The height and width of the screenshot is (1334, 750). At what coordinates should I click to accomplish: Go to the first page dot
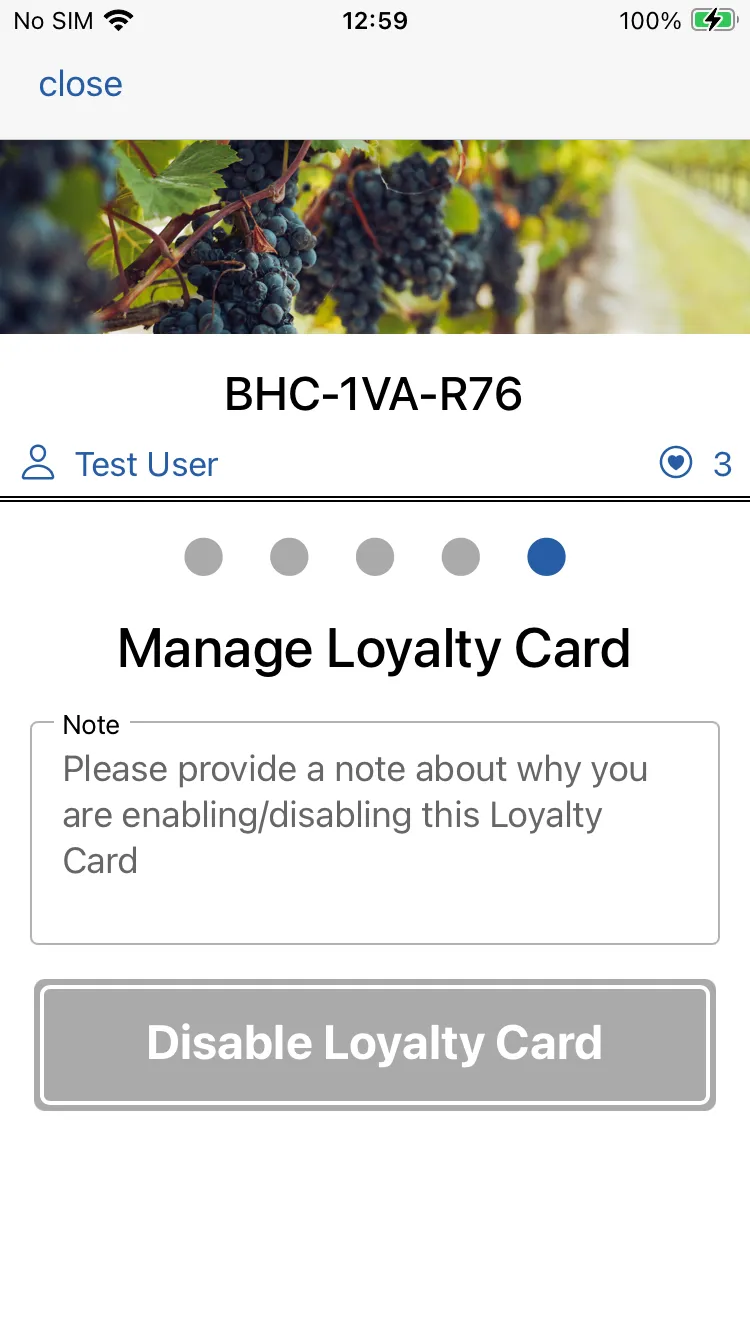[x=203, y=557]
